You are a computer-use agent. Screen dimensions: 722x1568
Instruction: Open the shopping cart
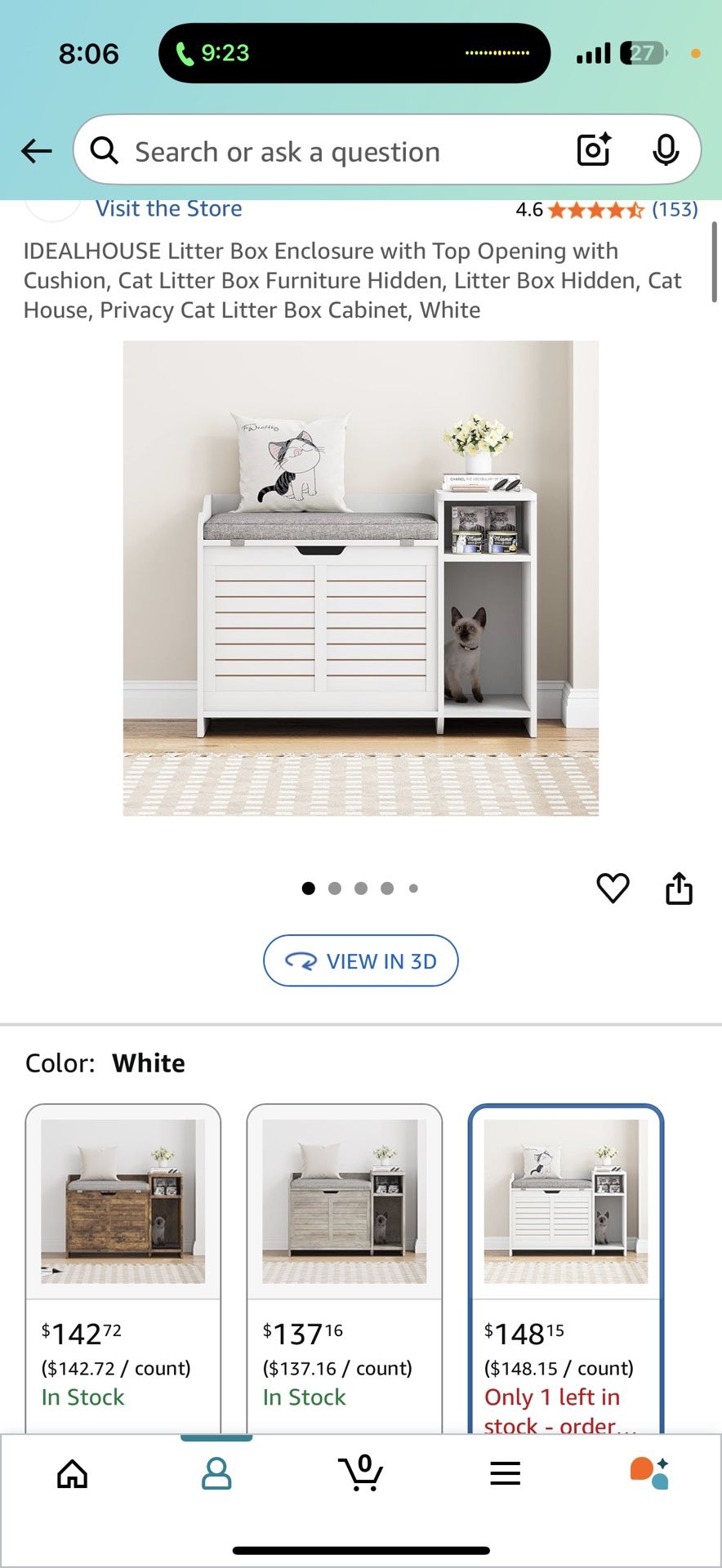click(361, 1473)
